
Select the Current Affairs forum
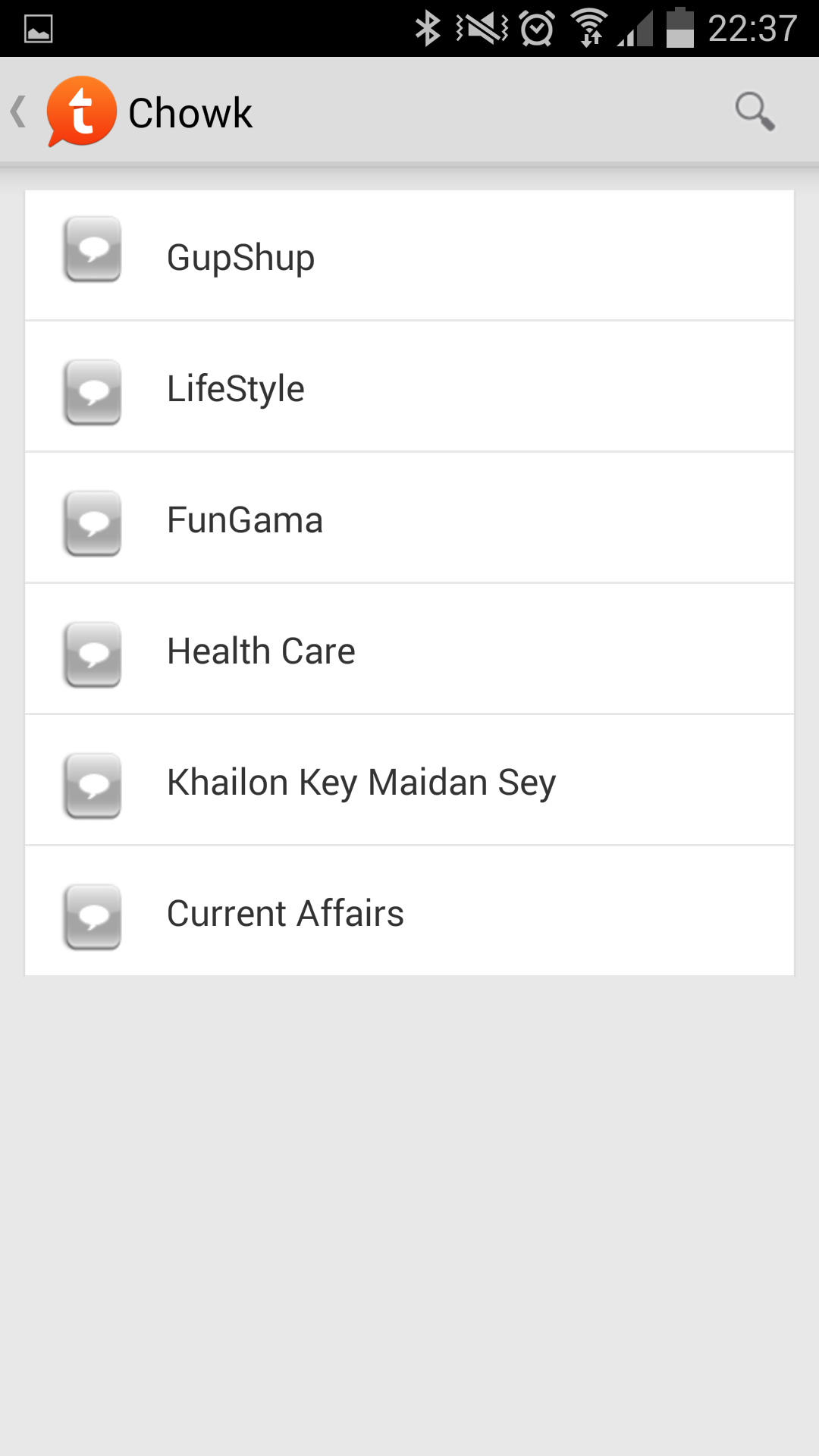click(409, 912)
